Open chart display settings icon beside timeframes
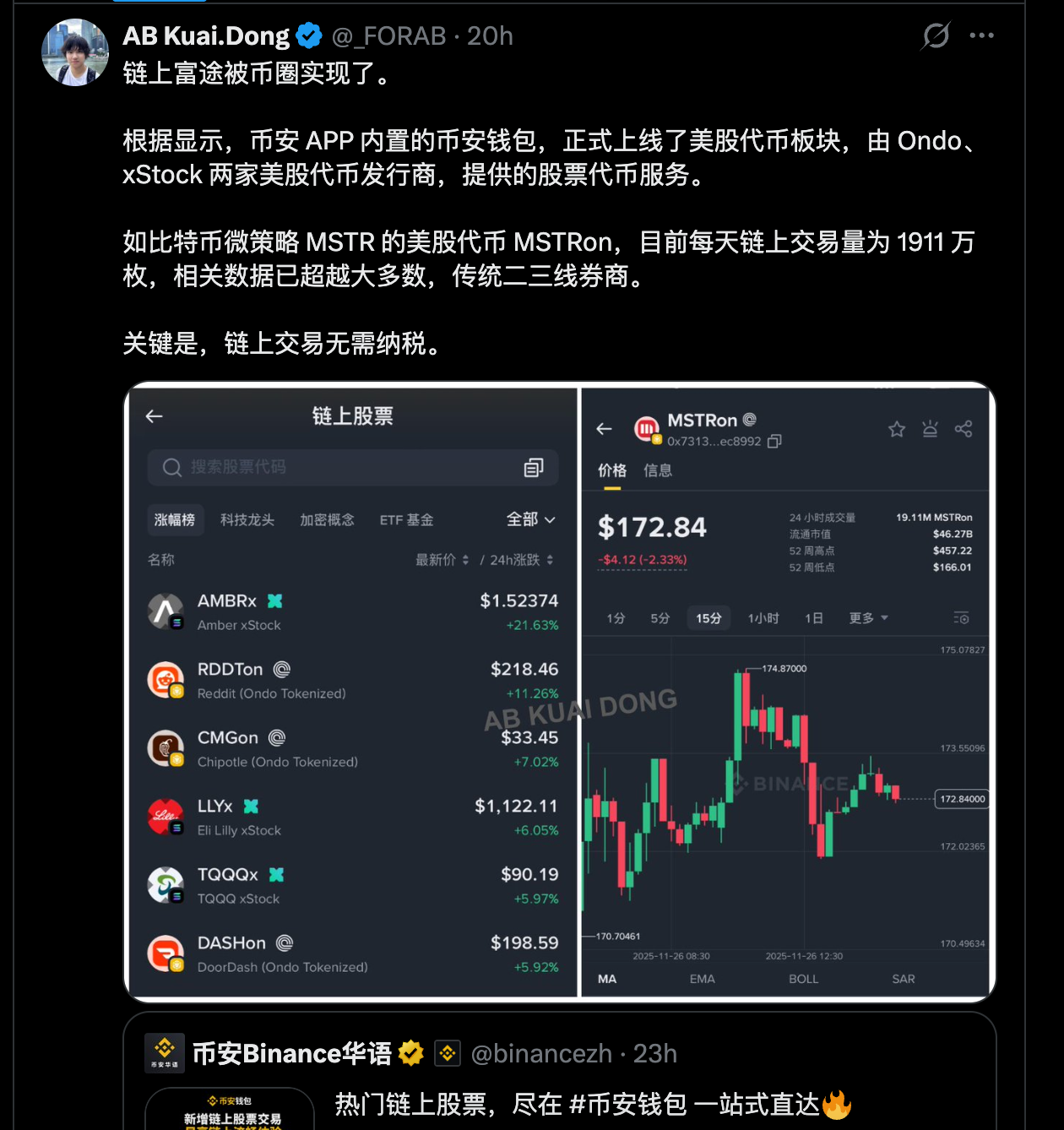1064x1130 pixels. (x=961, y=617)
